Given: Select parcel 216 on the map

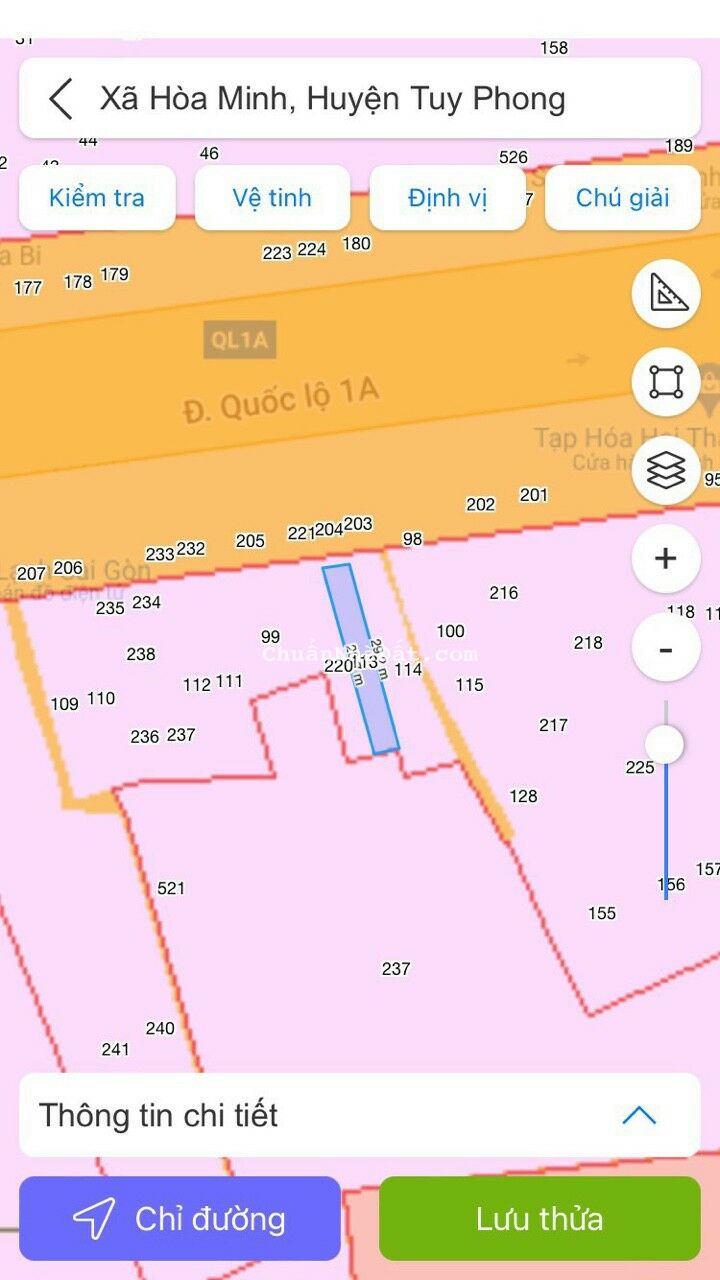Looking at the screenshot, I should click(x=504, y=592).
